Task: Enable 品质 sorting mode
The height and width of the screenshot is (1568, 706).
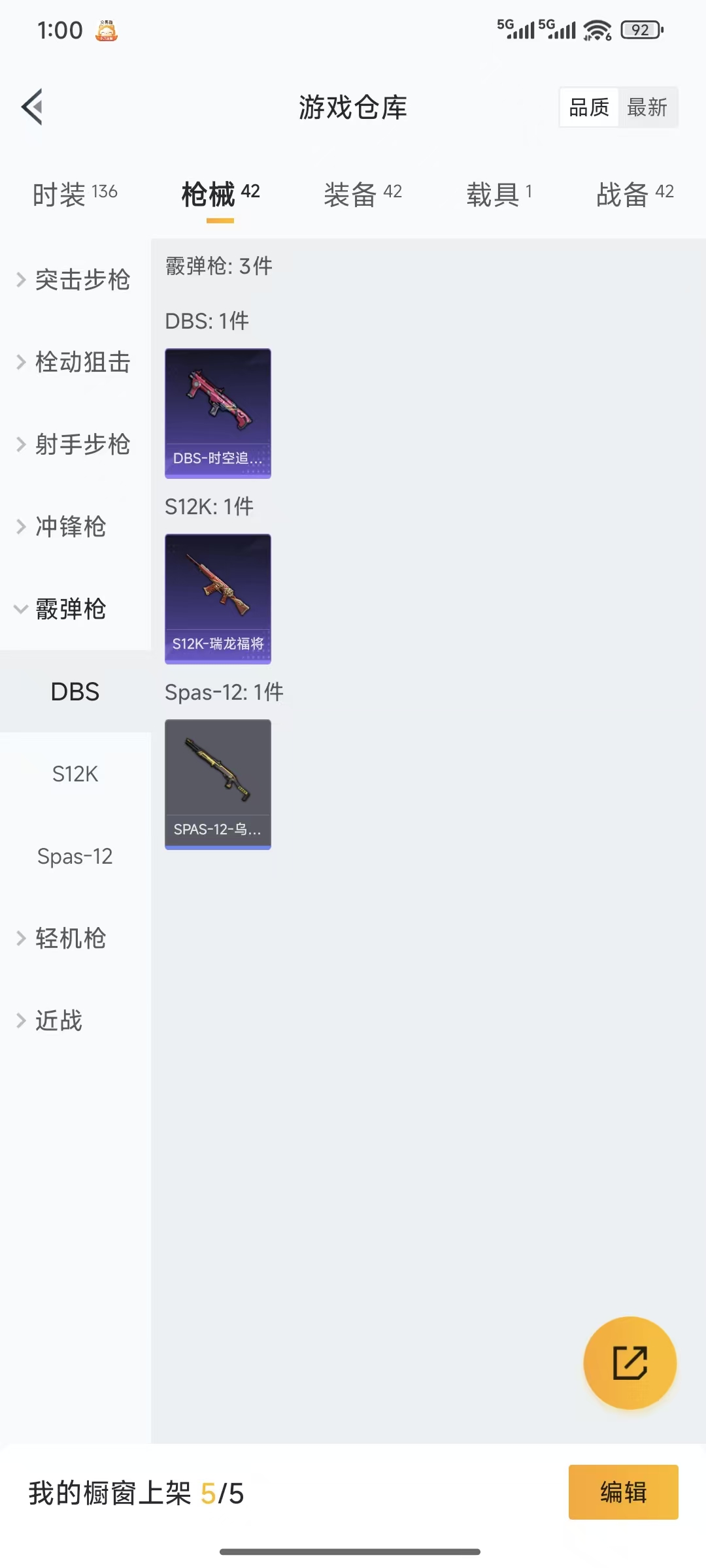Action: click(x=588, y=106)
